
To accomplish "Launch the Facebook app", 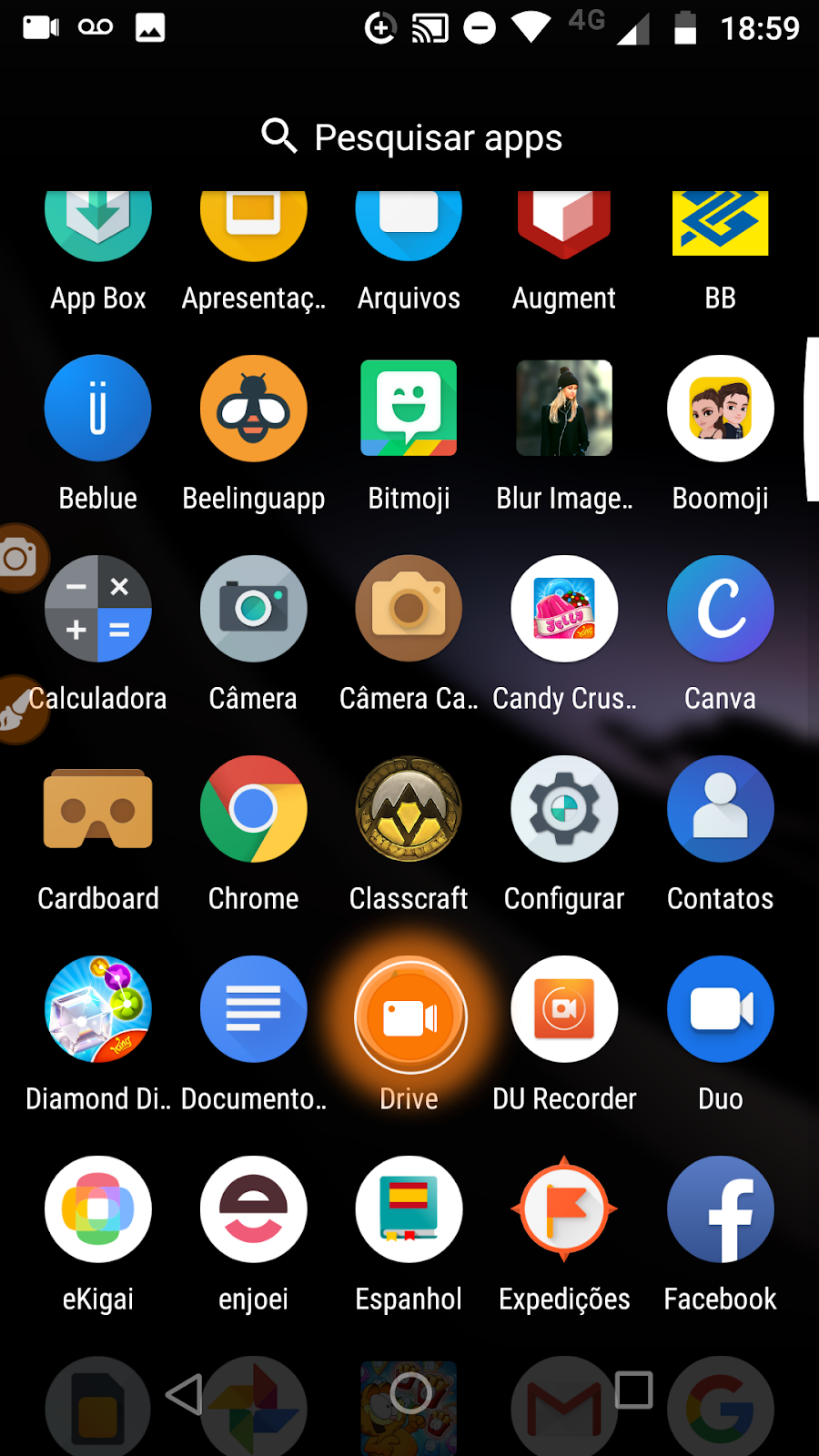I will point(720,1209).
